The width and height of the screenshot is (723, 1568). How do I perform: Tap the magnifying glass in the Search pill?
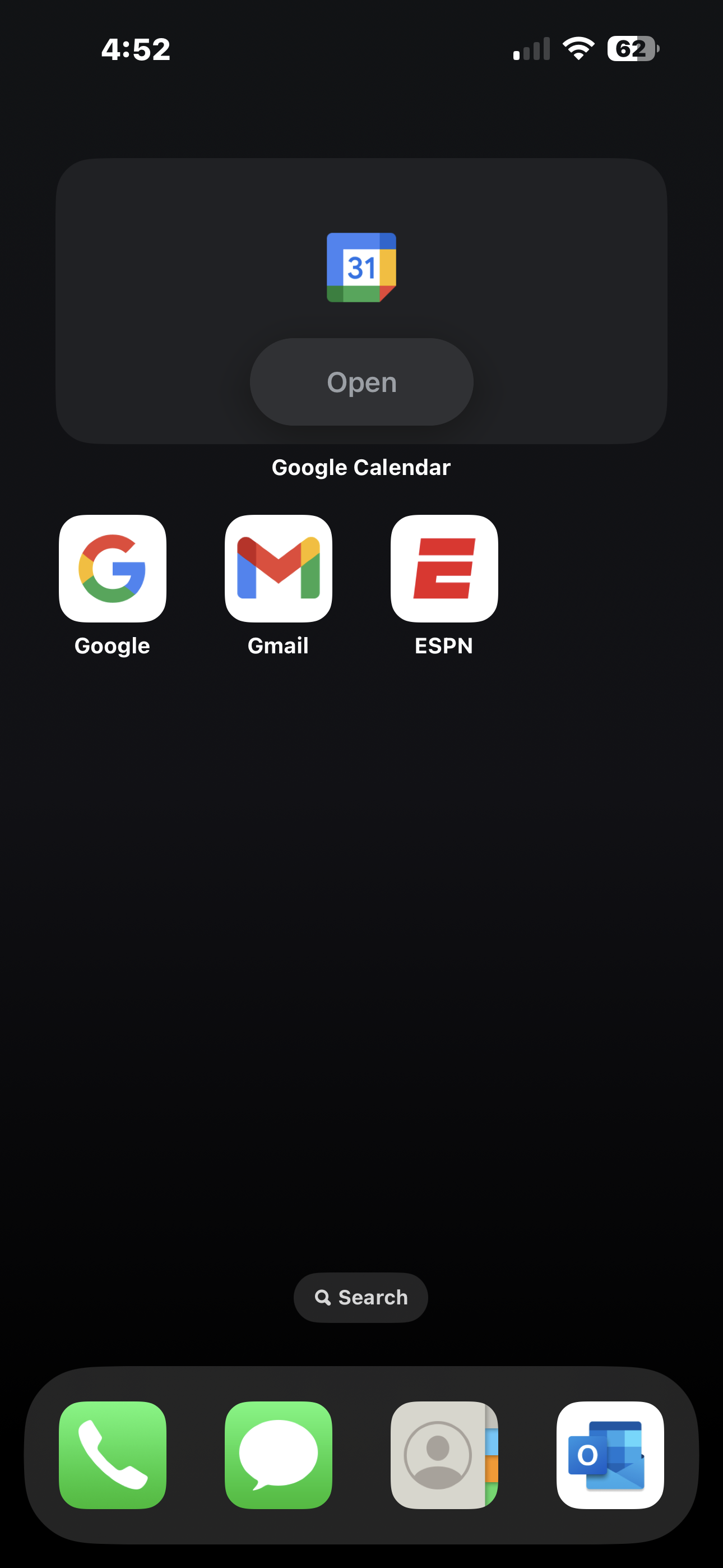[325, 1297]
